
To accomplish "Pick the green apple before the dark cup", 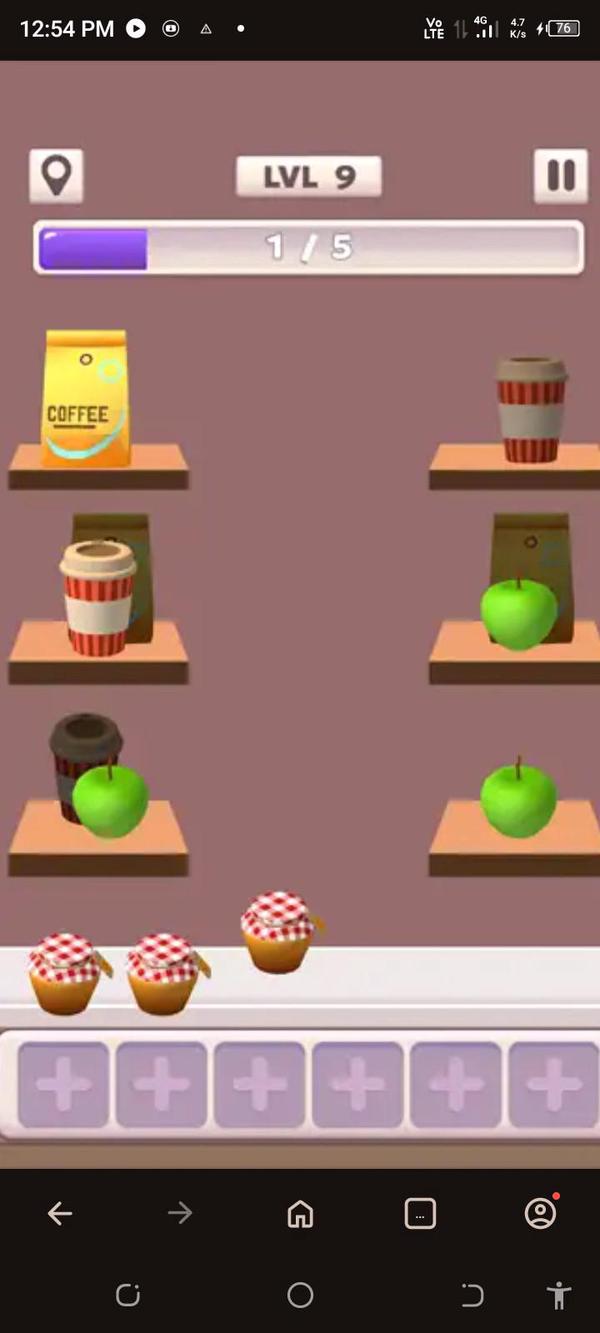I will (110, 800).
